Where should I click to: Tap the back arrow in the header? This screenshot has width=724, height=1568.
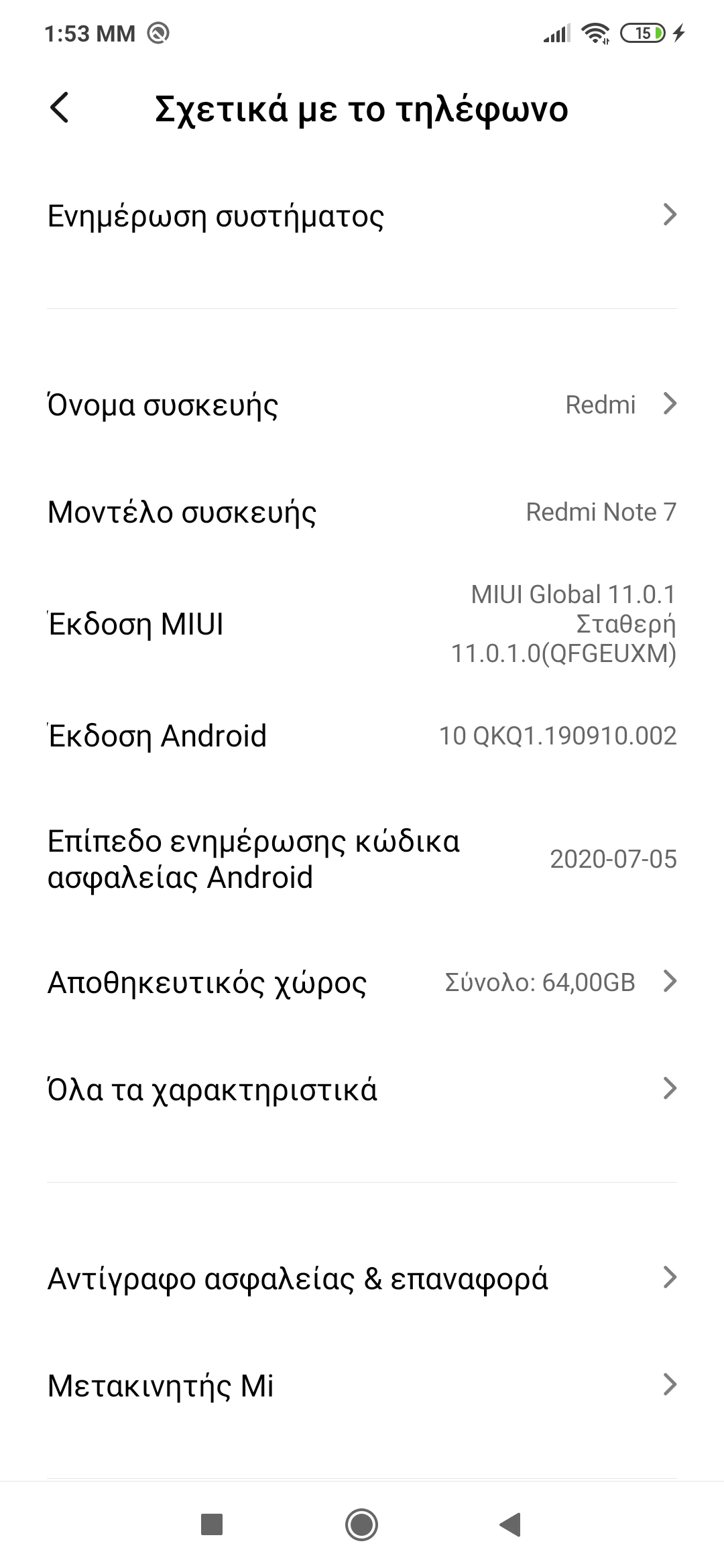(60, 108)
